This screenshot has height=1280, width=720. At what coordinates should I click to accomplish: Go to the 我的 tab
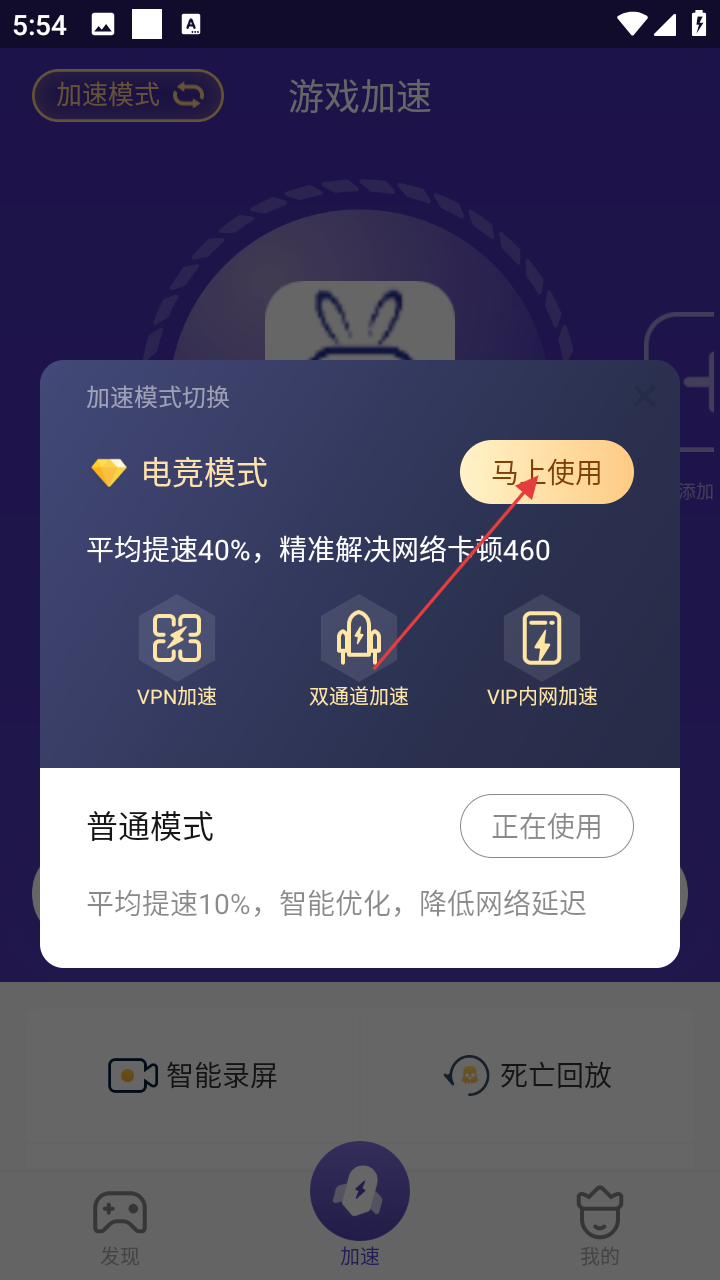600,1227
